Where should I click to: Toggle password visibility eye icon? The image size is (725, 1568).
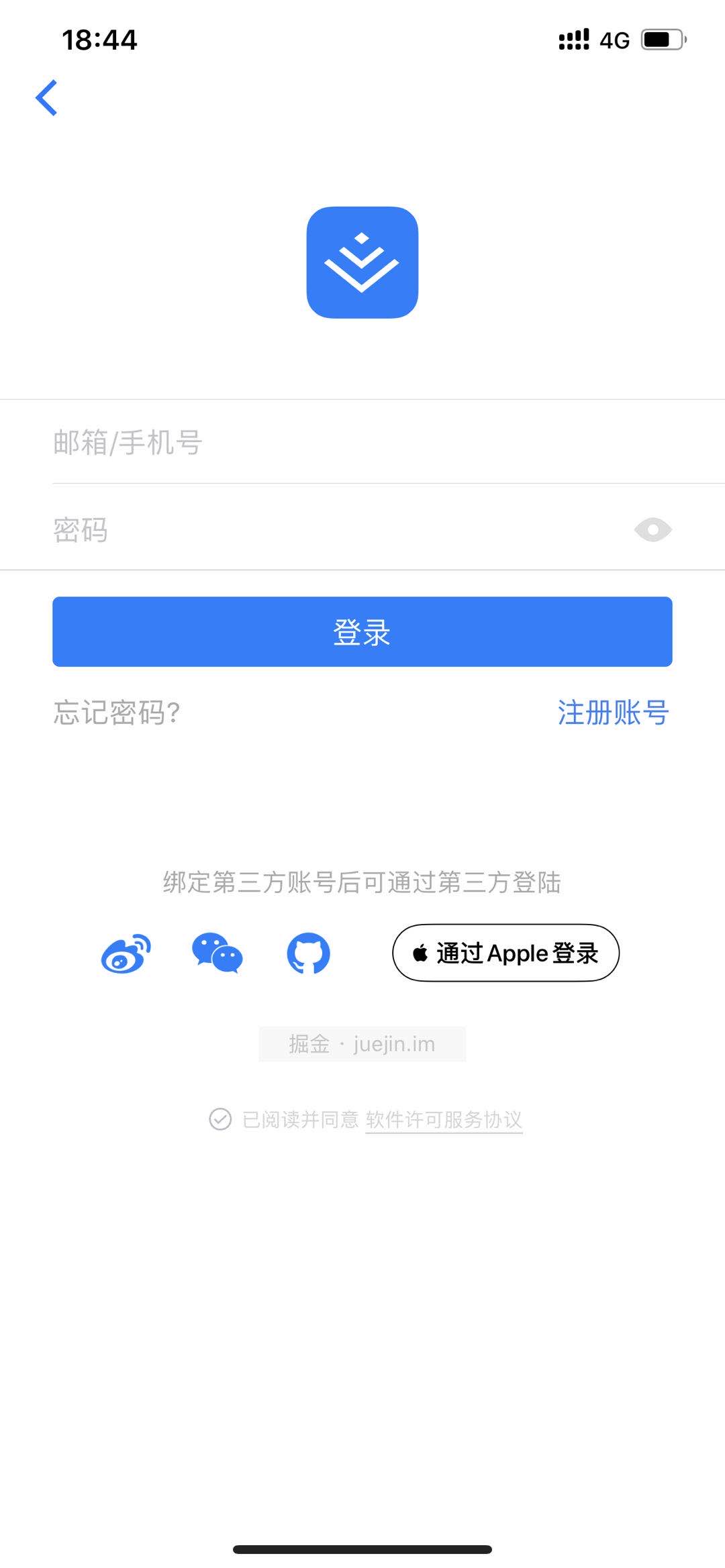(652, 529)
